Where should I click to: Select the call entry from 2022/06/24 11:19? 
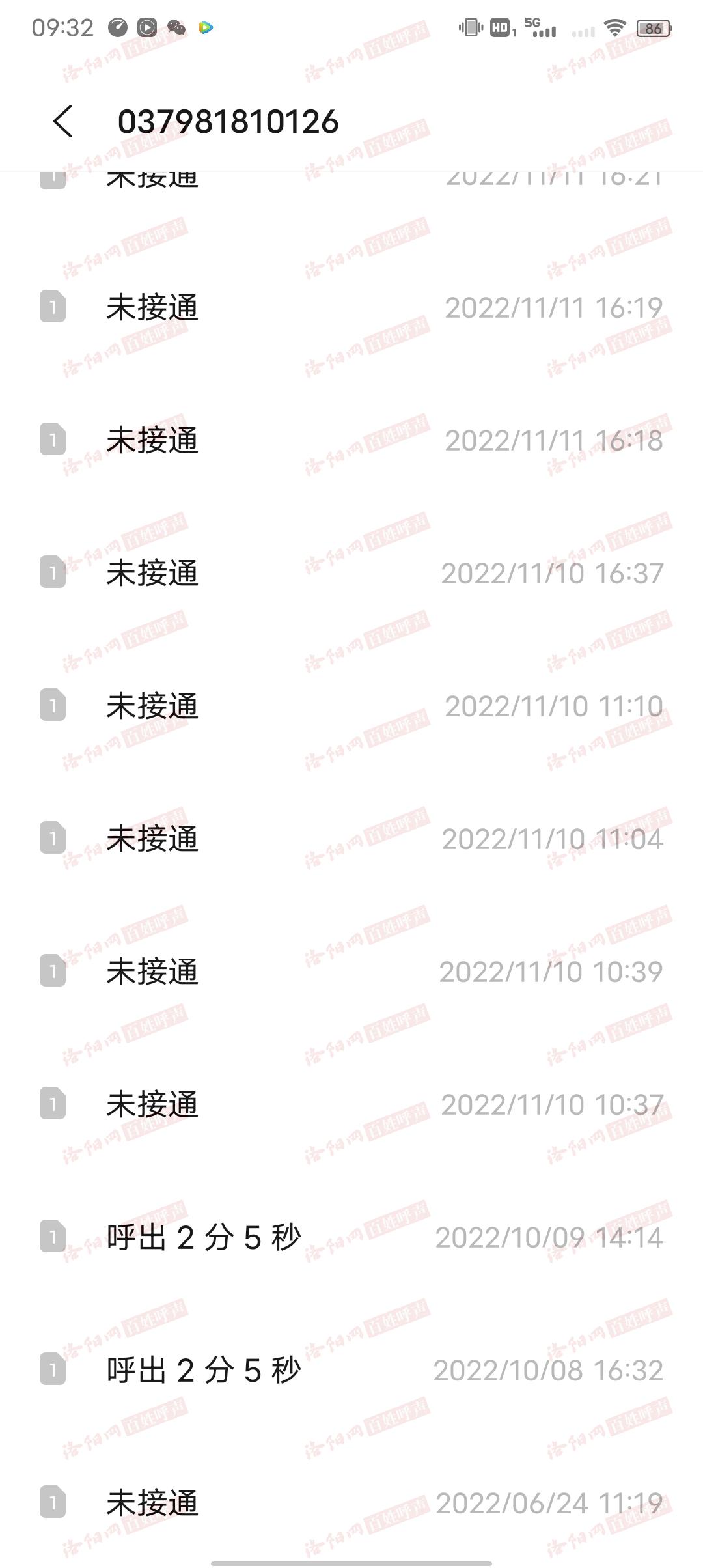point(351,1503)
